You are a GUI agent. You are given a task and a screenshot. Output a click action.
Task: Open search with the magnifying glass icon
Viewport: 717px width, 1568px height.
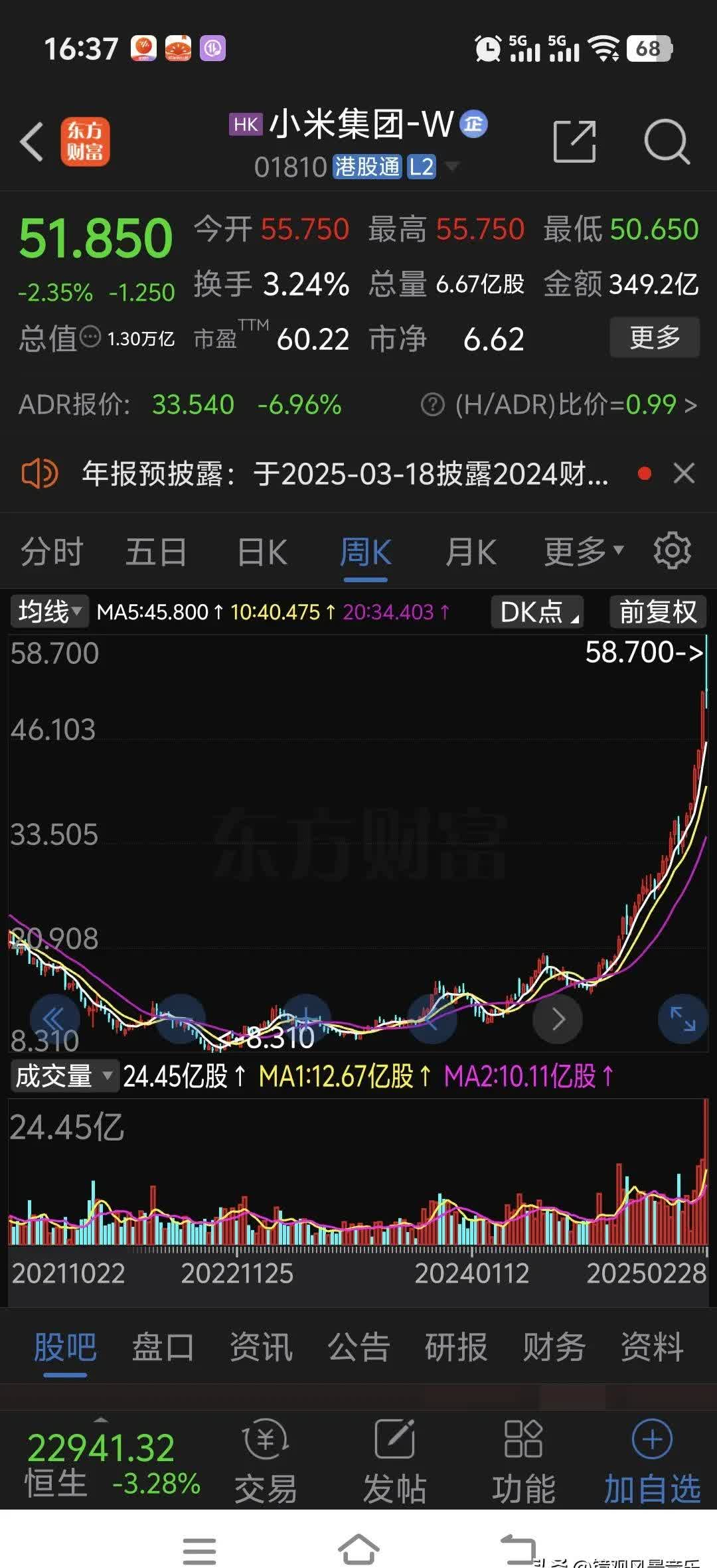[666, 141]
